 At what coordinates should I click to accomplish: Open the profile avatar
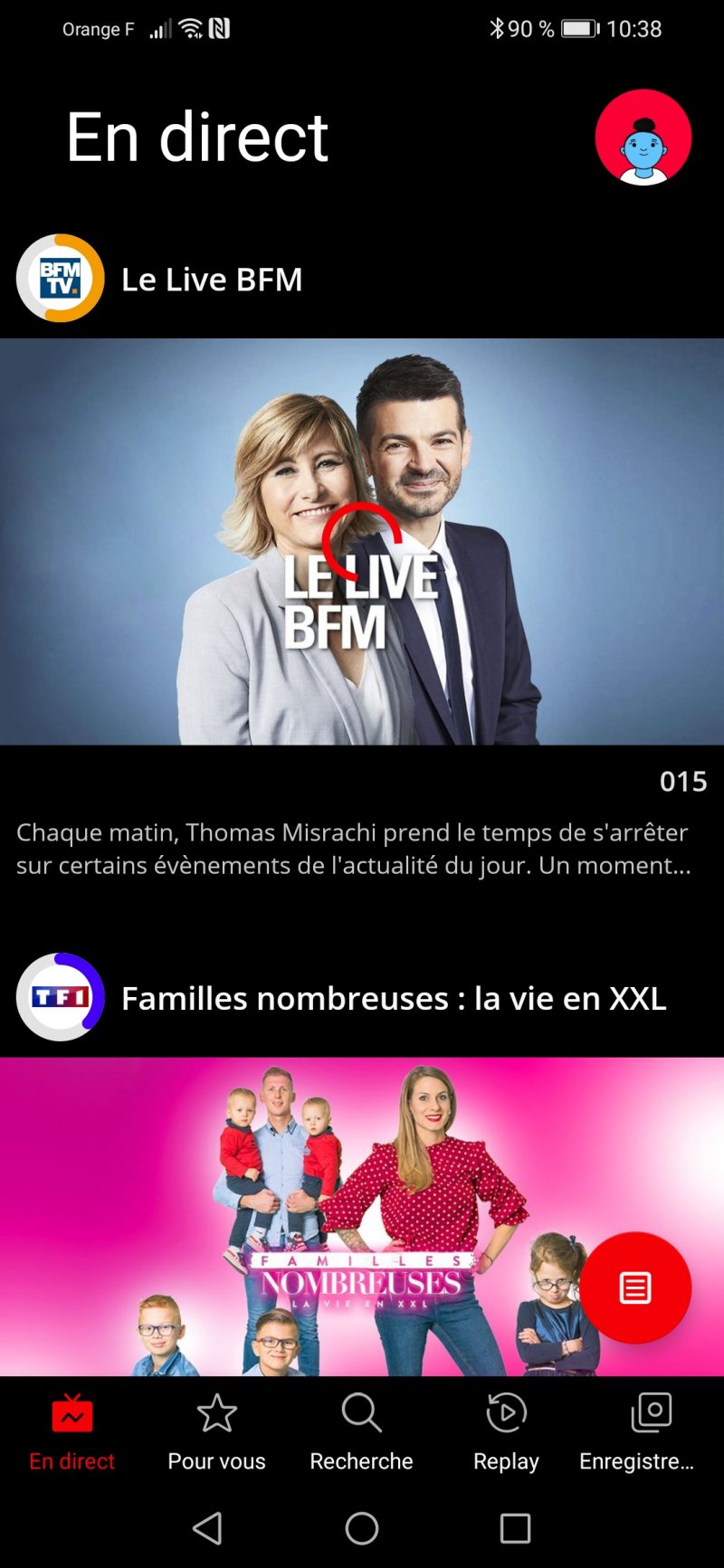tap(643, 138)
